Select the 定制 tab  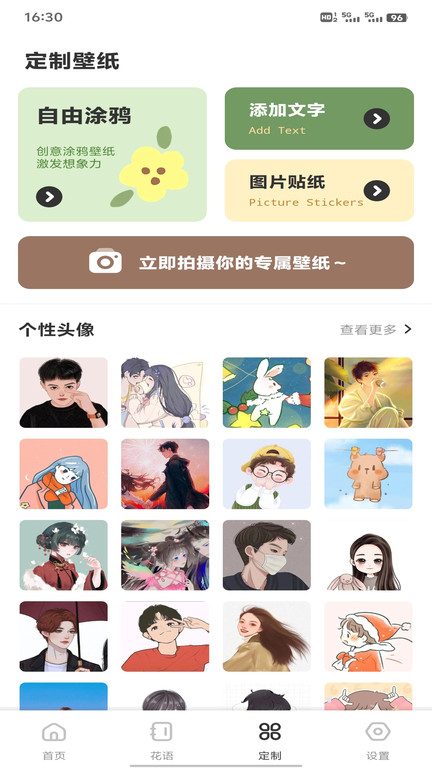(270, 741)
